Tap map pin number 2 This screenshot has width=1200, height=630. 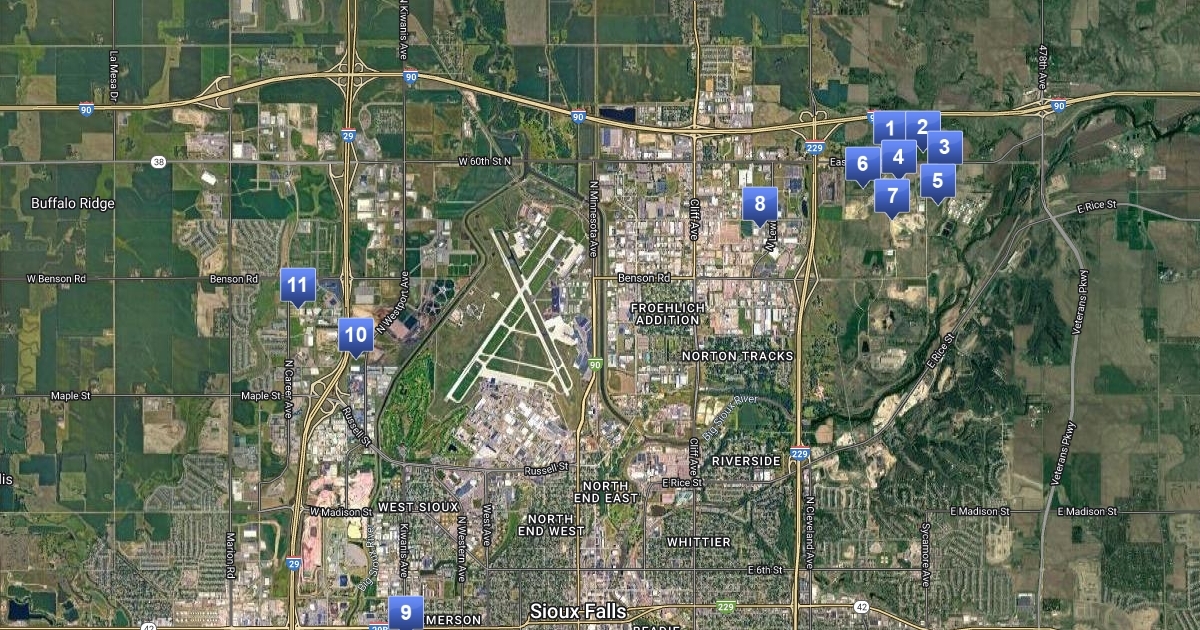(x=923, y=127)
